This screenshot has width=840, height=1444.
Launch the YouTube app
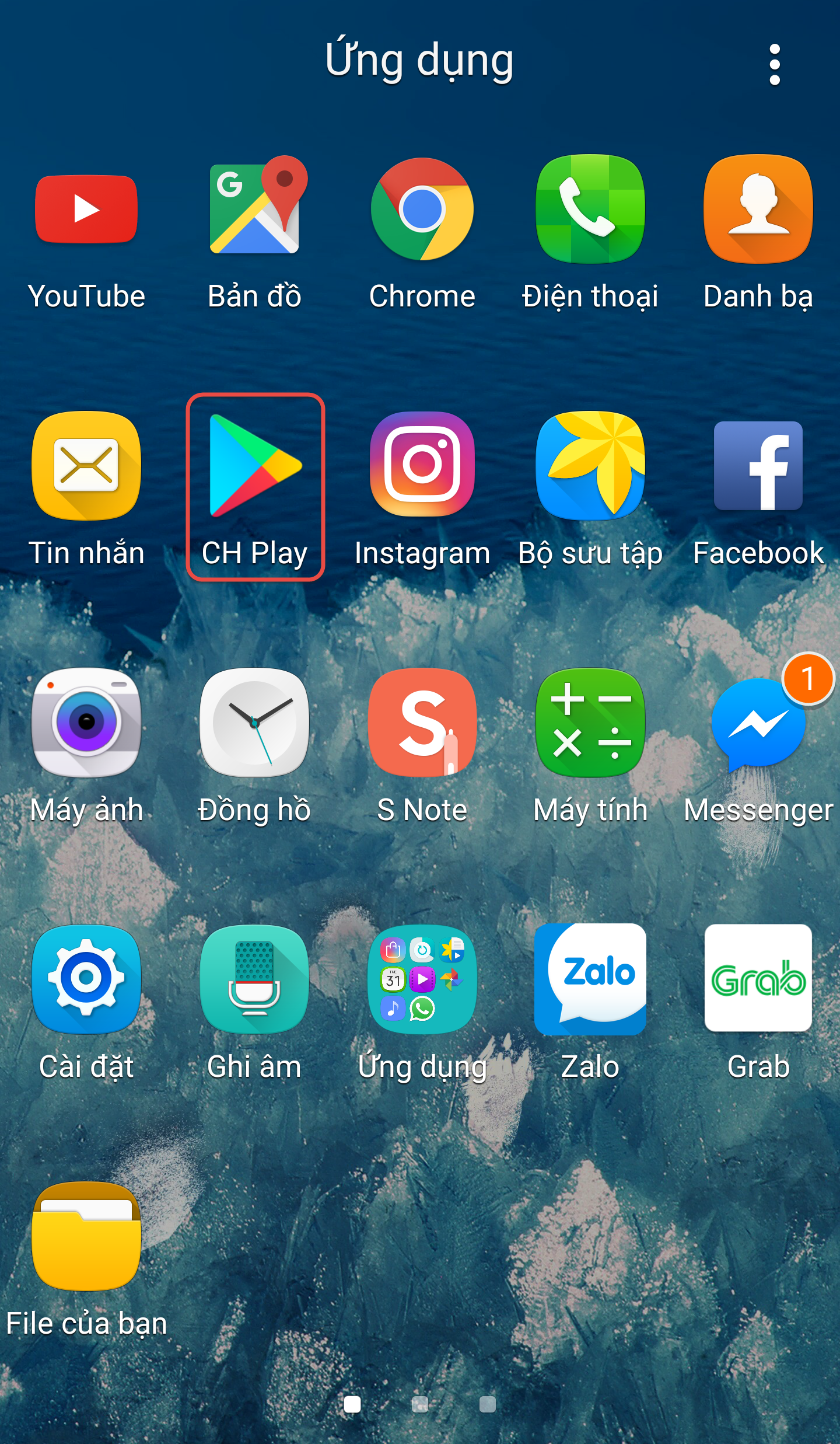click(x=86, y=210)
